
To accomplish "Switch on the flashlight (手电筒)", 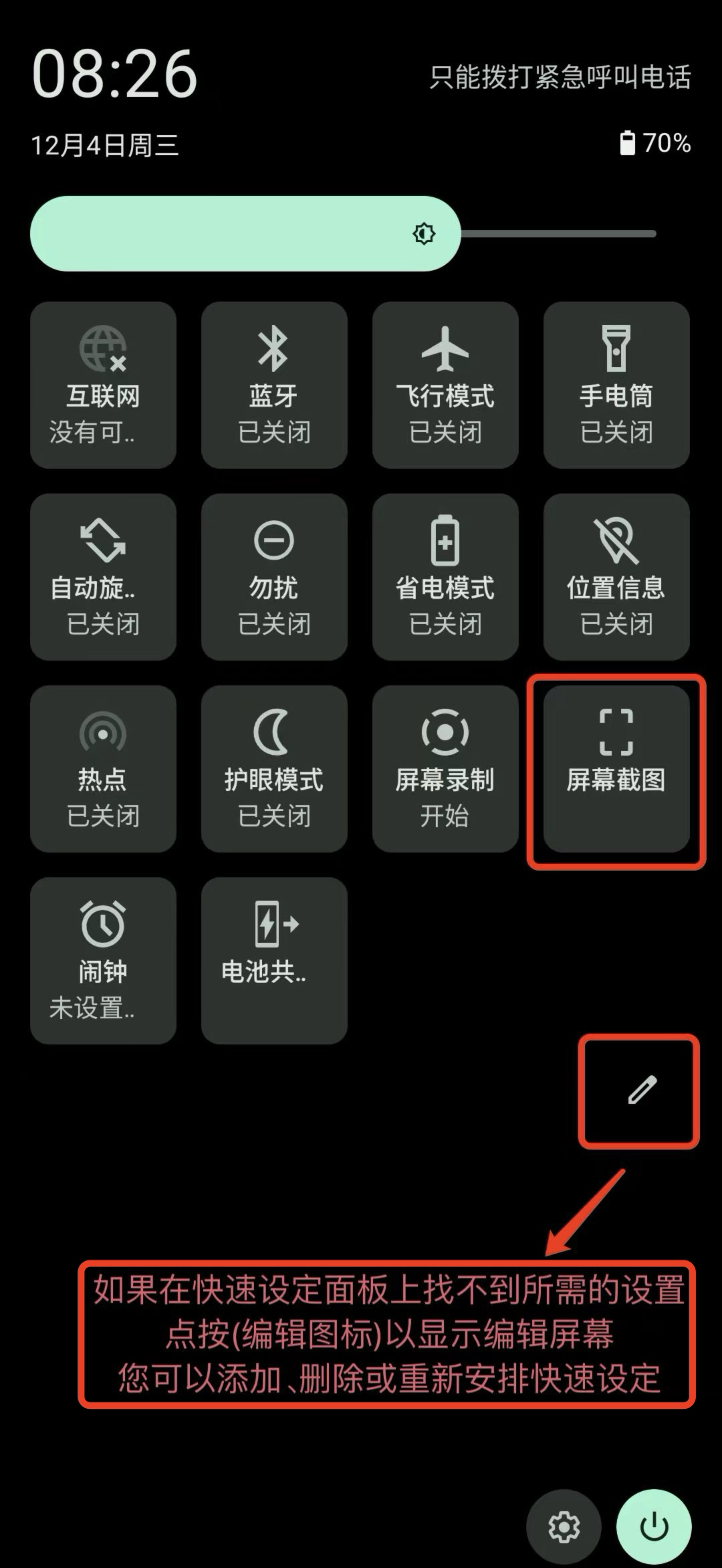I will pyautogui.click(x=616, y=384).
